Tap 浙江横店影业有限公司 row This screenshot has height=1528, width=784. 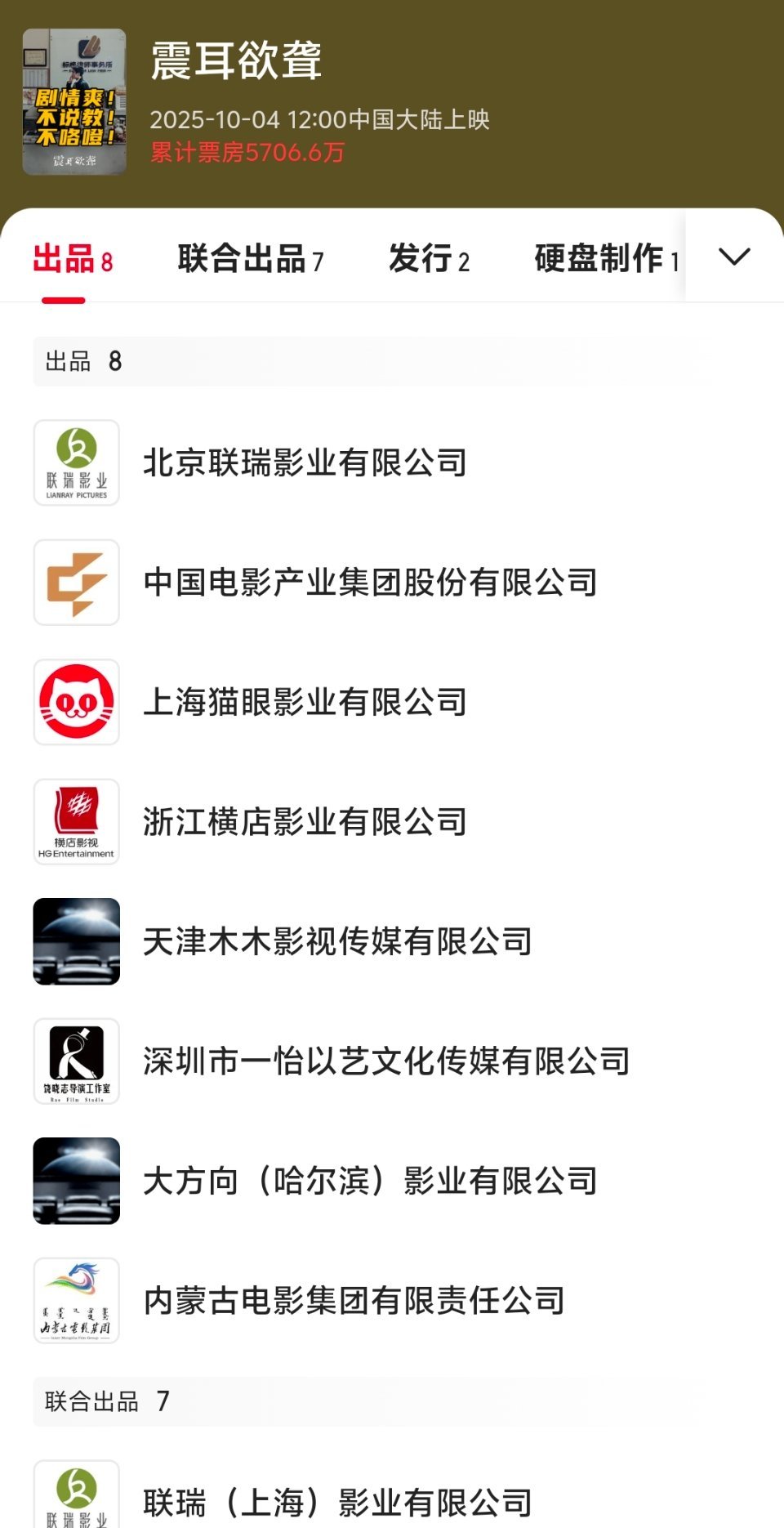[x=305, y=822]
